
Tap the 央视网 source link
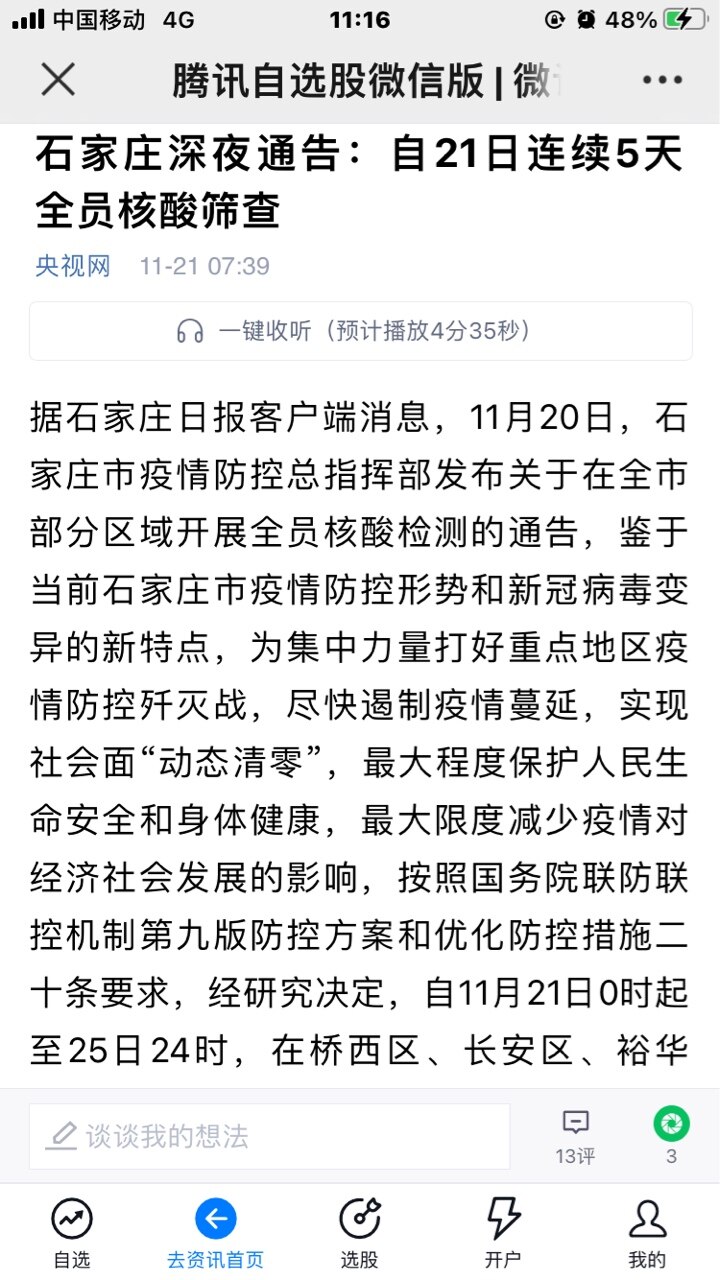[x=73, y=266]
